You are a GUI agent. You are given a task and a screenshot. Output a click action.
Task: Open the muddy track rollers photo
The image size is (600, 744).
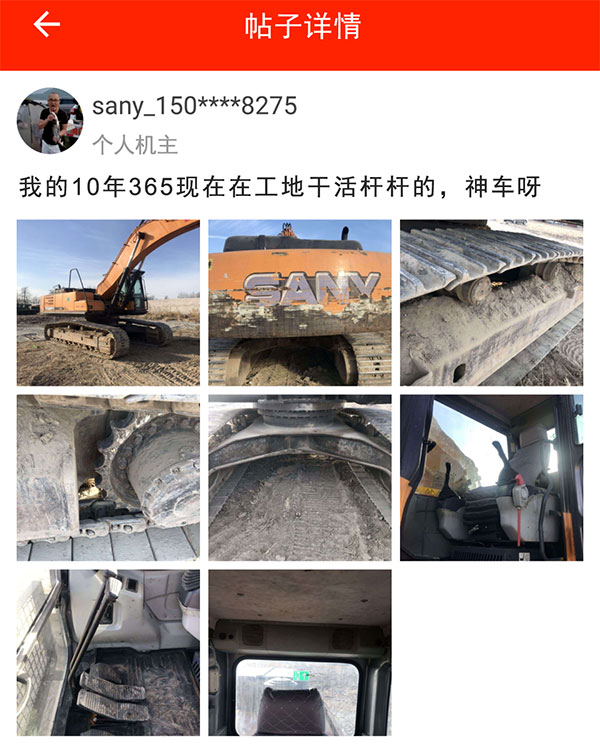(491, 302)
